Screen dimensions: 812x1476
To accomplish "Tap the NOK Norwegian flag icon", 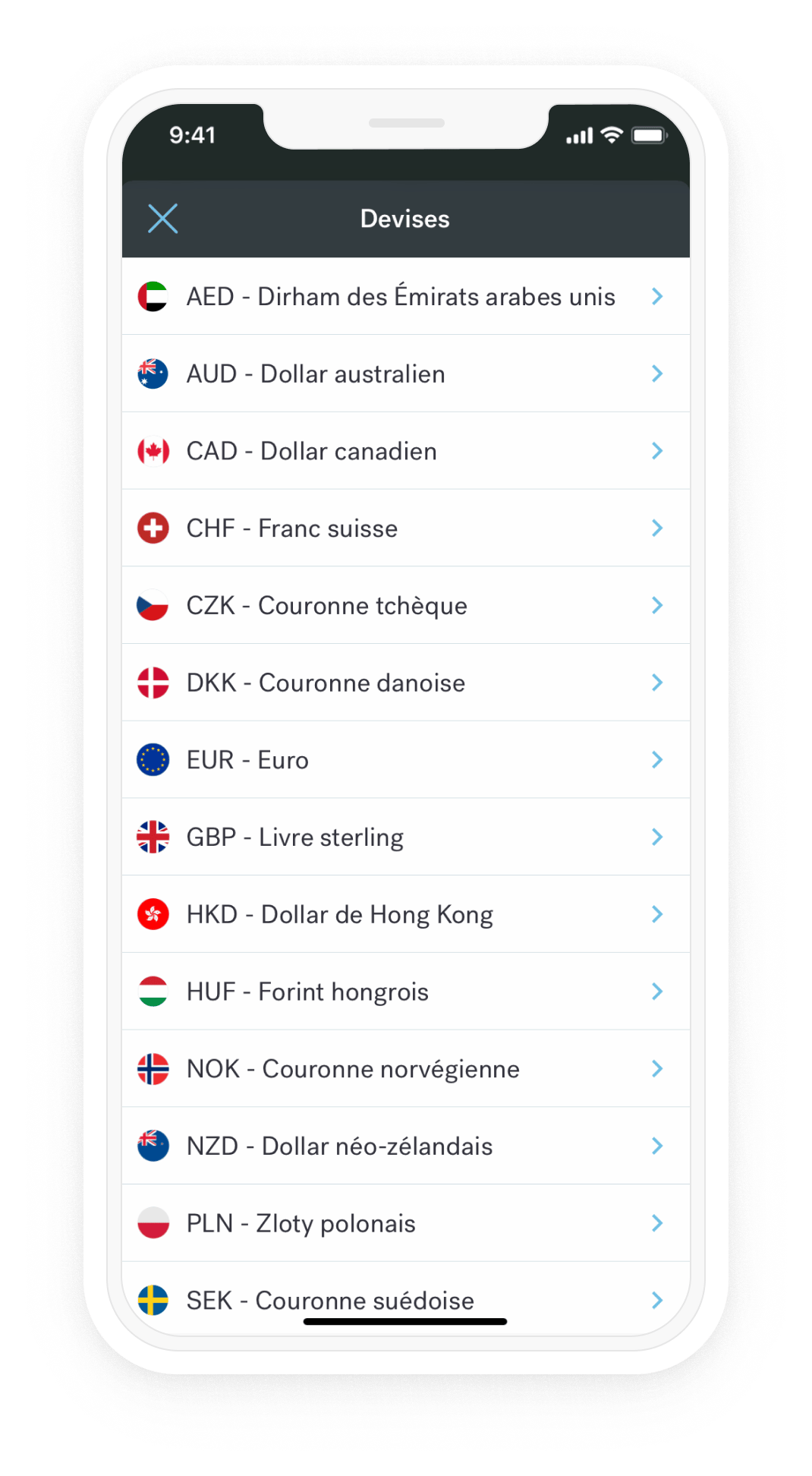I will pos(154,1068).
